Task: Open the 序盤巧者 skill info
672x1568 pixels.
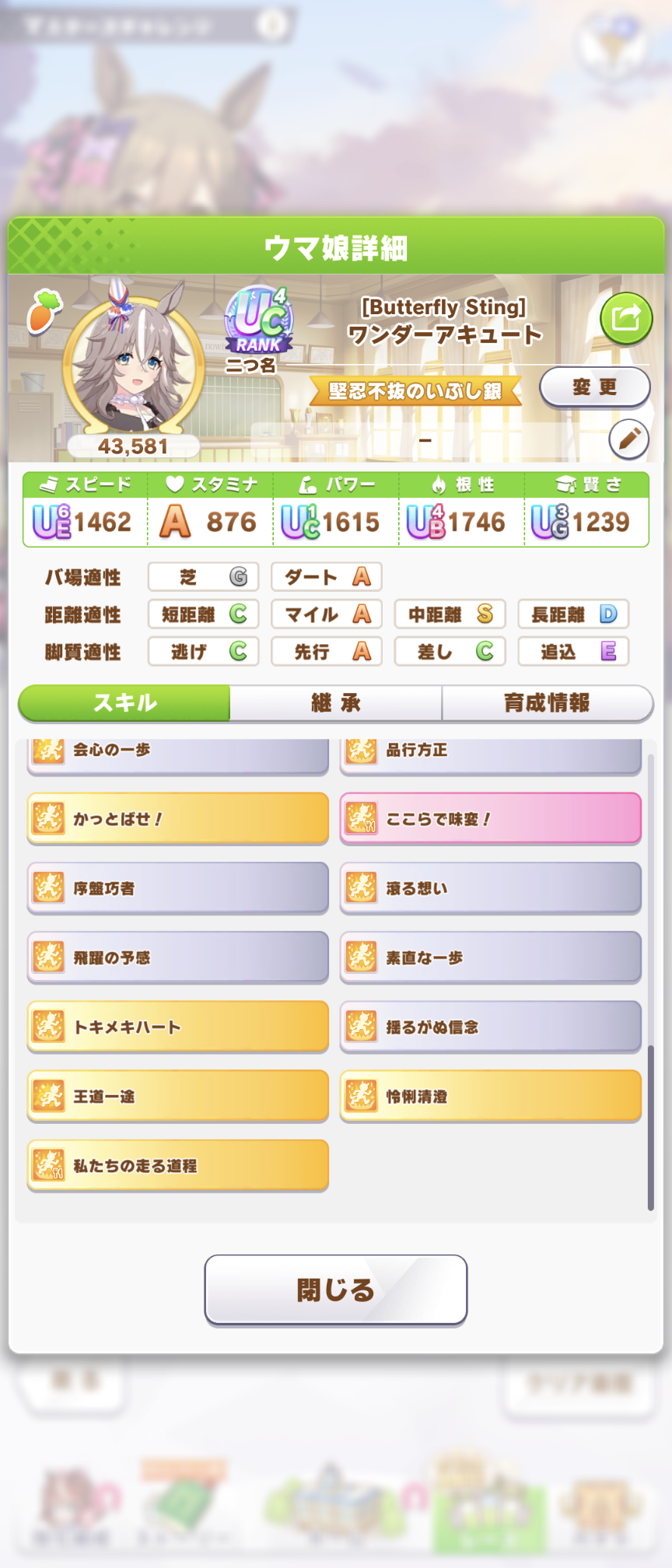Action: pos(178,887)
